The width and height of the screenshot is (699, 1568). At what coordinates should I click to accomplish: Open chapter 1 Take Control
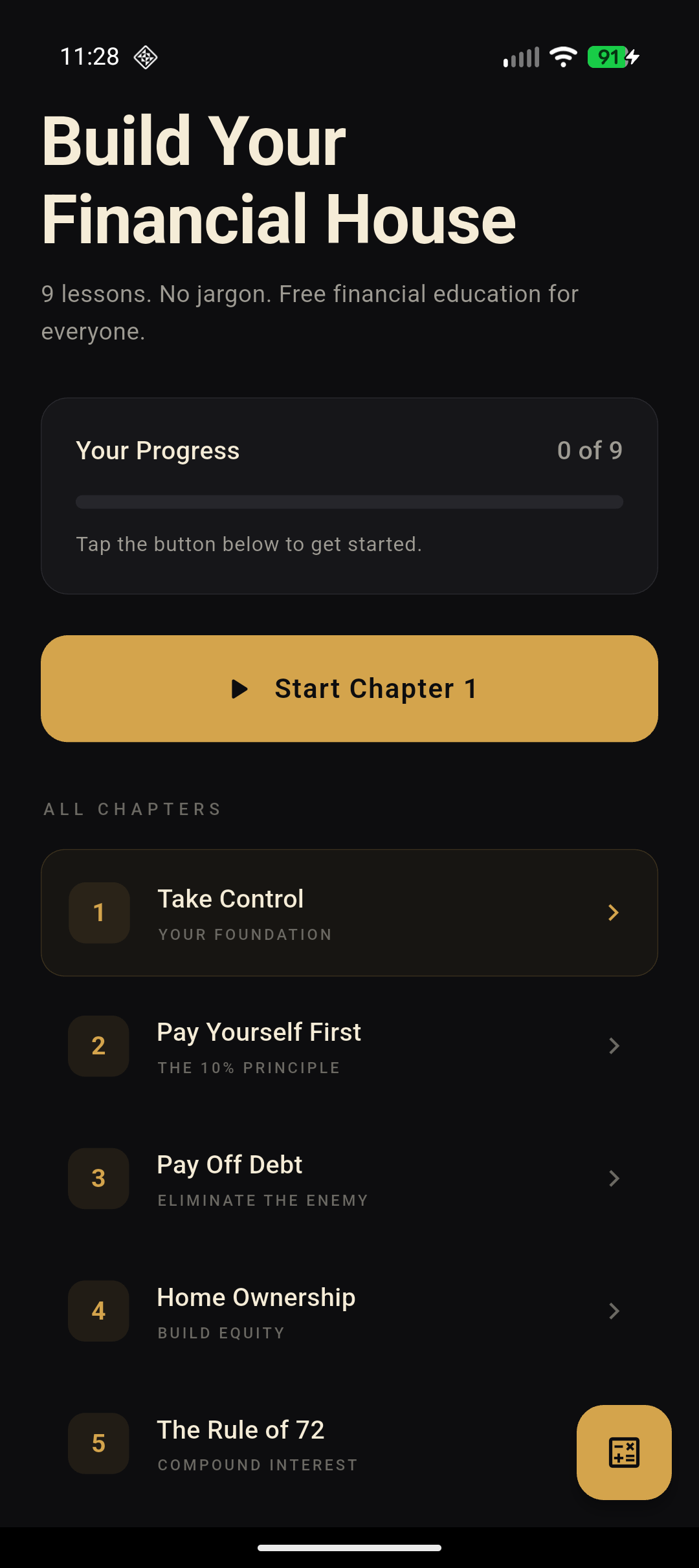click(x=349, y=913)
